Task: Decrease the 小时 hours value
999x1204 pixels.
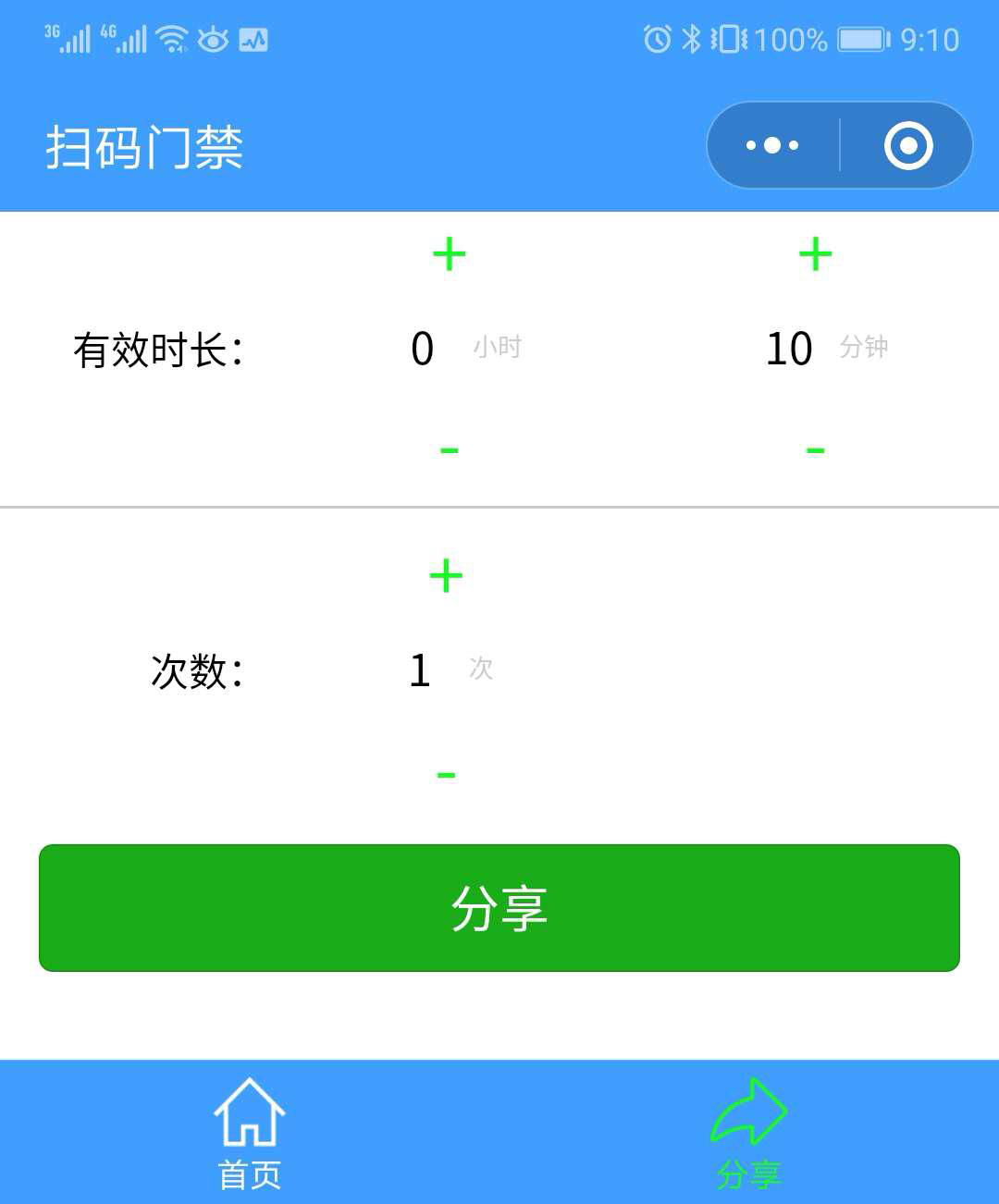Action: pyautogui.click(x=448, y=448)
